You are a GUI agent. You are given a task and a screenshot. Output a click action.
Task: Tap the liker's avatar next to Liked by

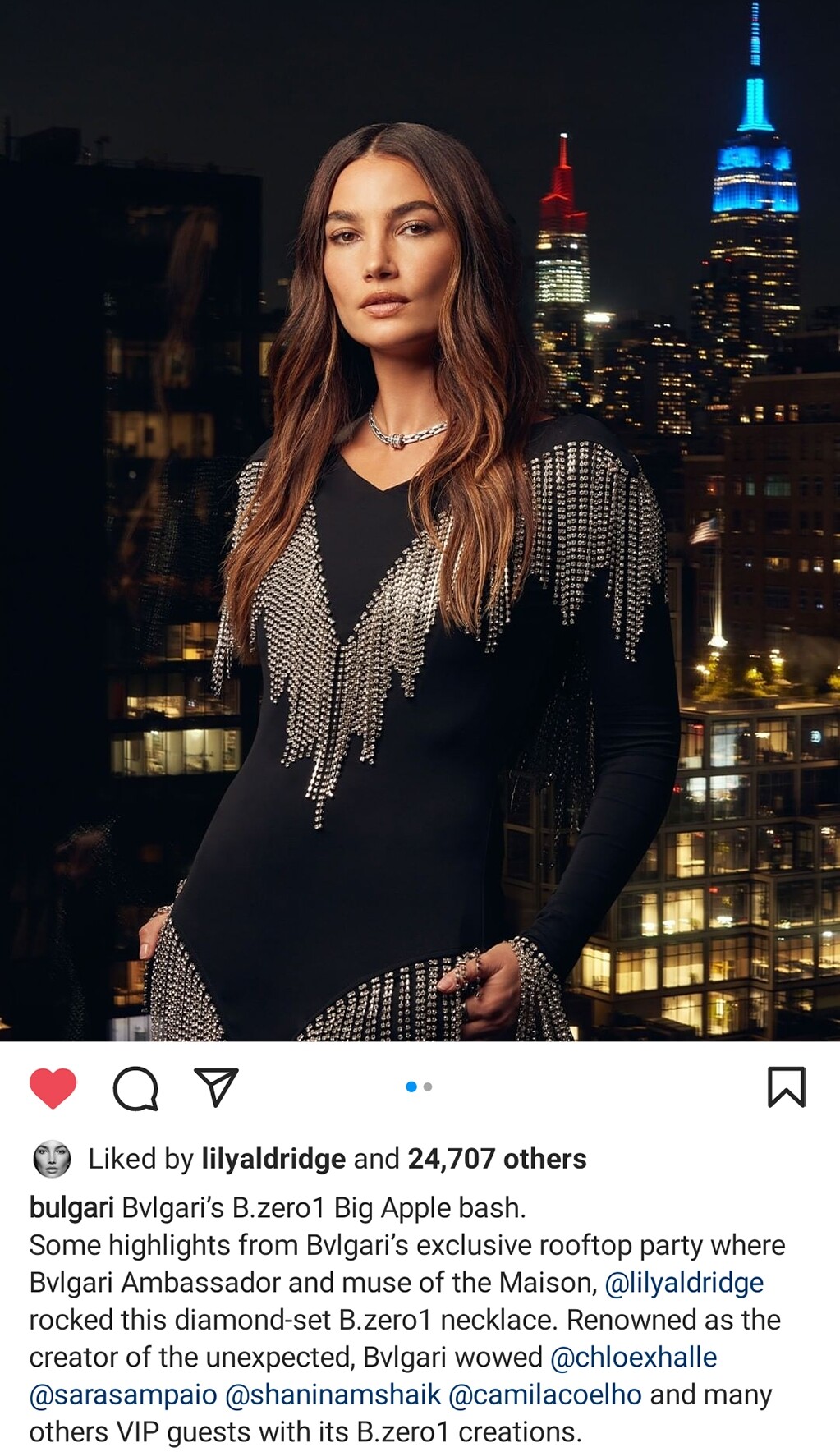[52, 1159]
